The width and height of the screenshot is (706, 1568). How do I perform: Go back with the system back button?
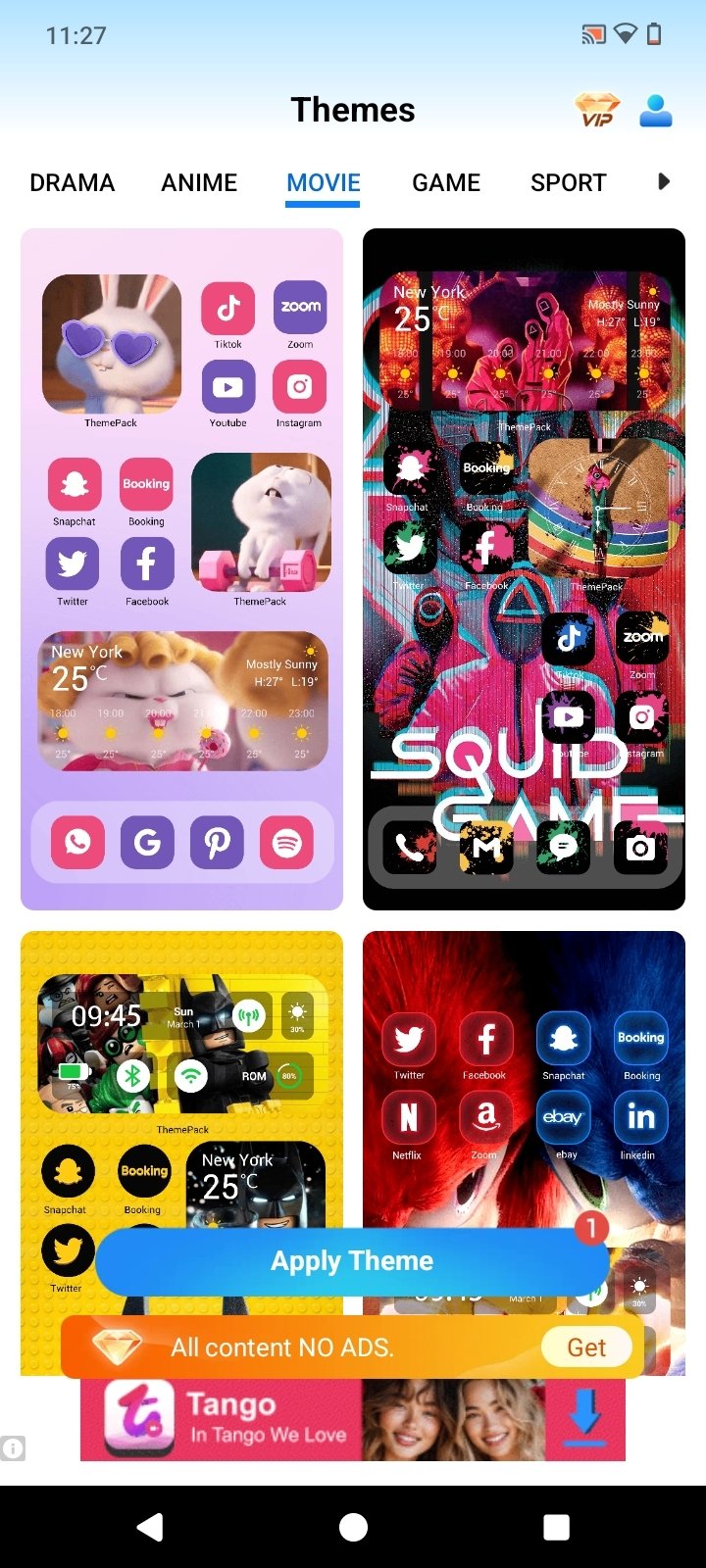coord(150,1527)
